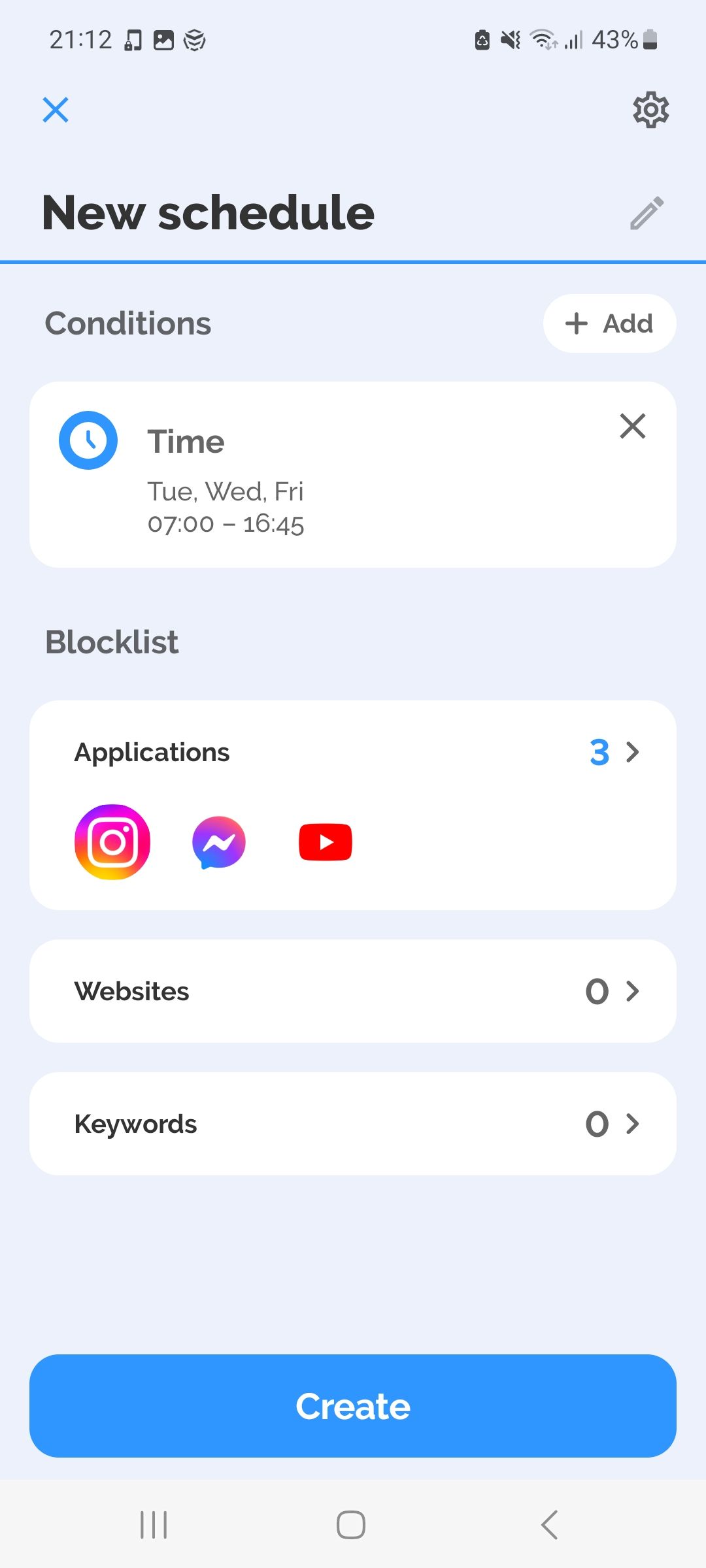The height and width of the screenshot is (1568, 706).
Task: Select the YouTube app icon in Applications
Action: click(324, 841)
